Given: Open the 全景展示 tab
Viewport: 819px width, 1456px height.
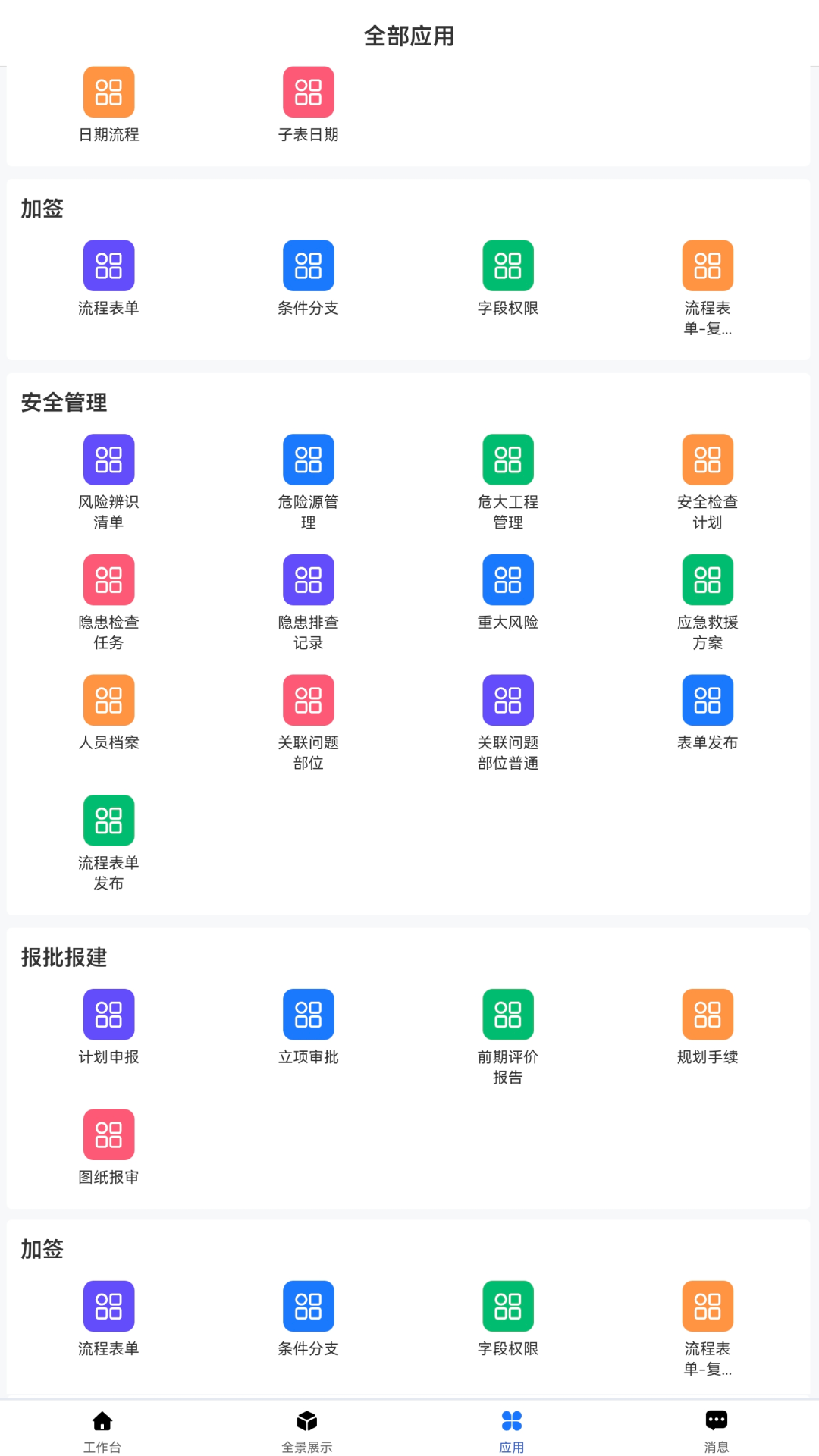Looking at the screenshot, I should [307, 1430].
